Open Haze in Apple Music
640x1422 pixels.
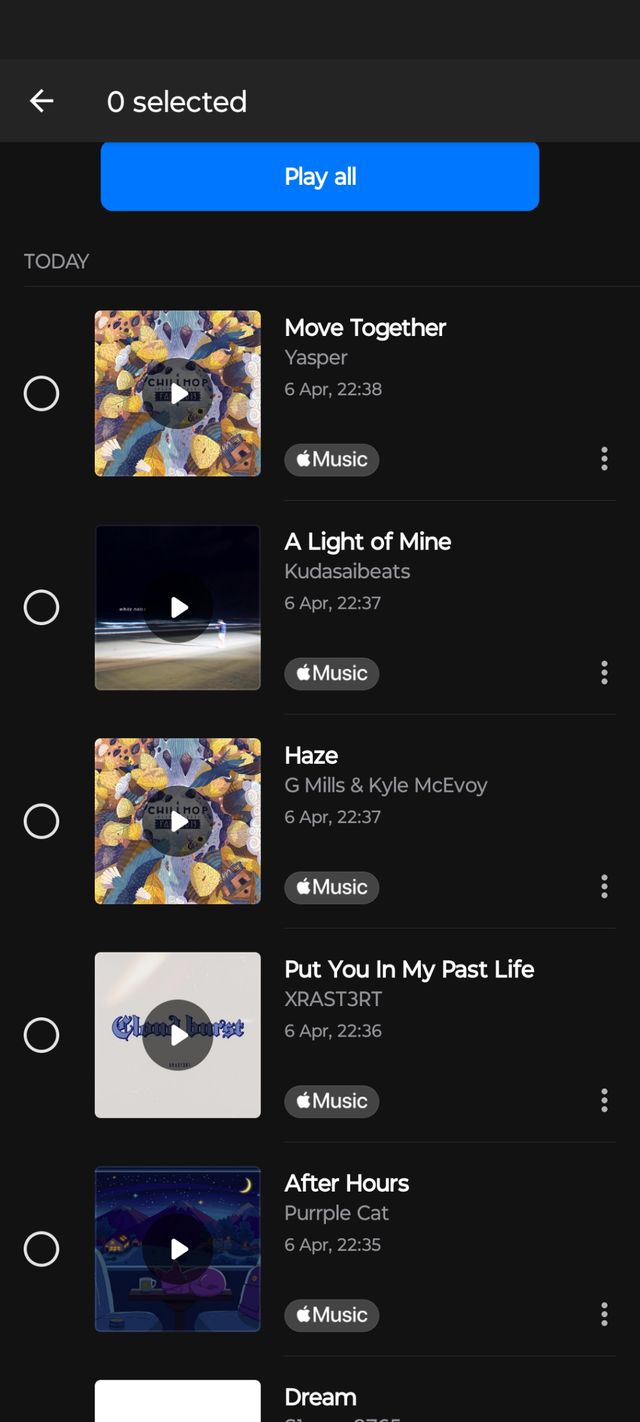[x=332, y=887]
